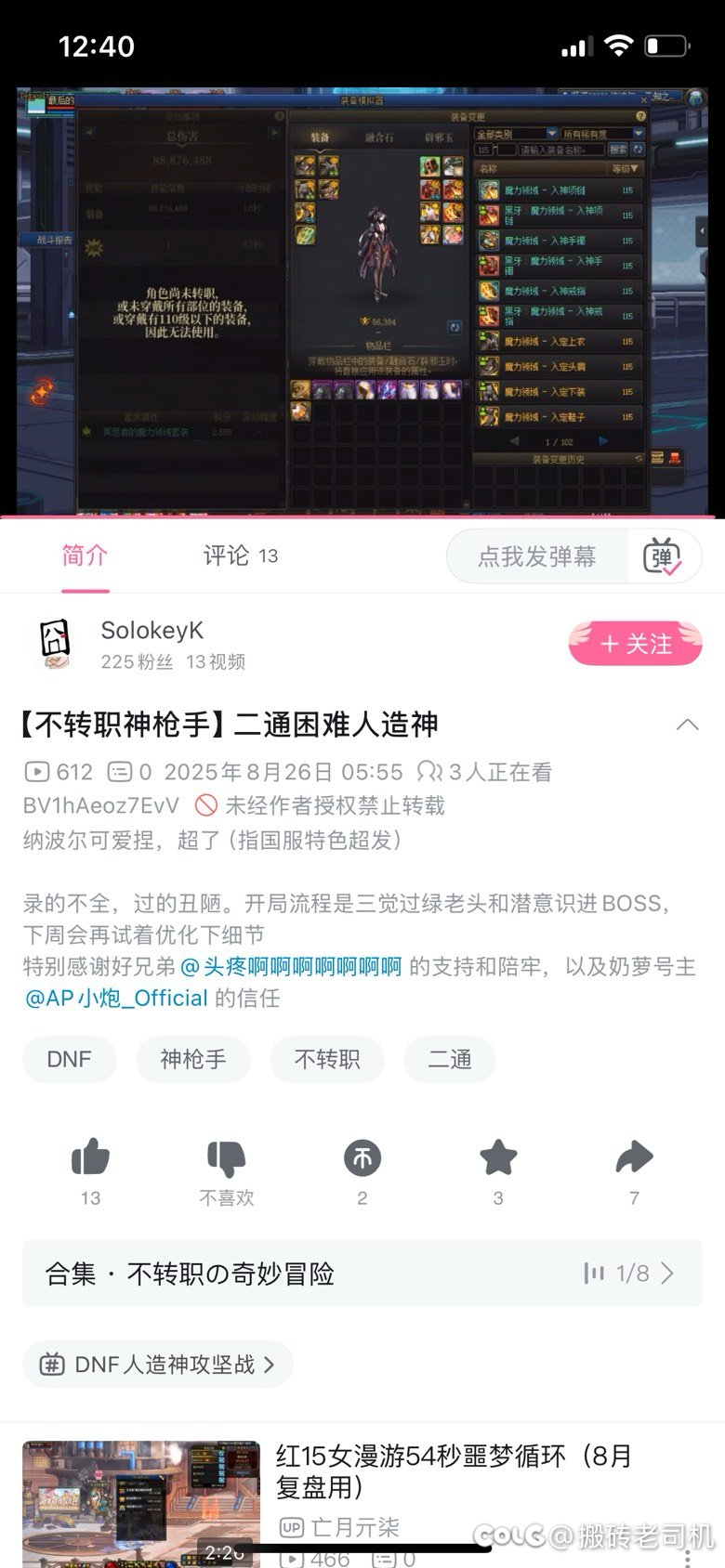Open SolokeyK's uploader profile
Image resolution: width=725 pixels, height=1568 pixels.
coord(152,630)
